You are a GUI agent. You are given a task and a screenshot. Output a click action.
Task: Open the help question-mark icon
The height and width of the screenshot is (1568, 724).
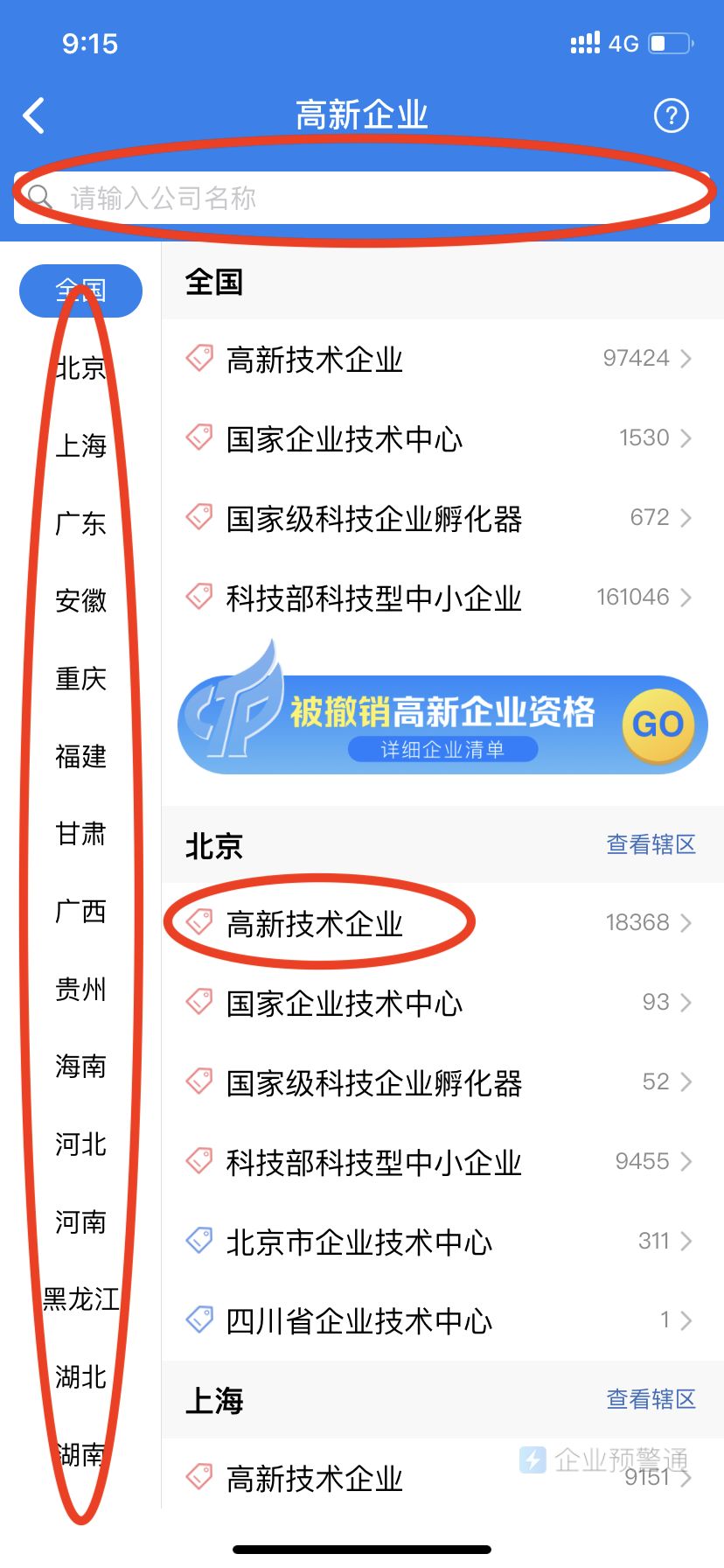coord(671,115)
